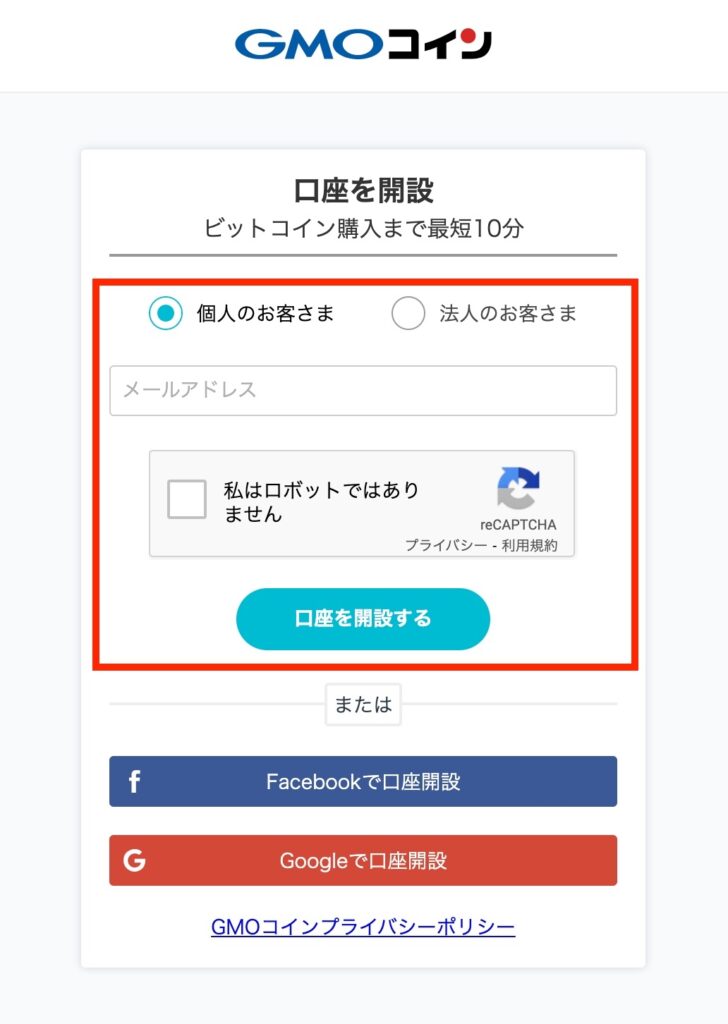This screenshot has height=1024, width=728.
Task: Check the 私はロボットではありません box
Action: tap(187, 499)
